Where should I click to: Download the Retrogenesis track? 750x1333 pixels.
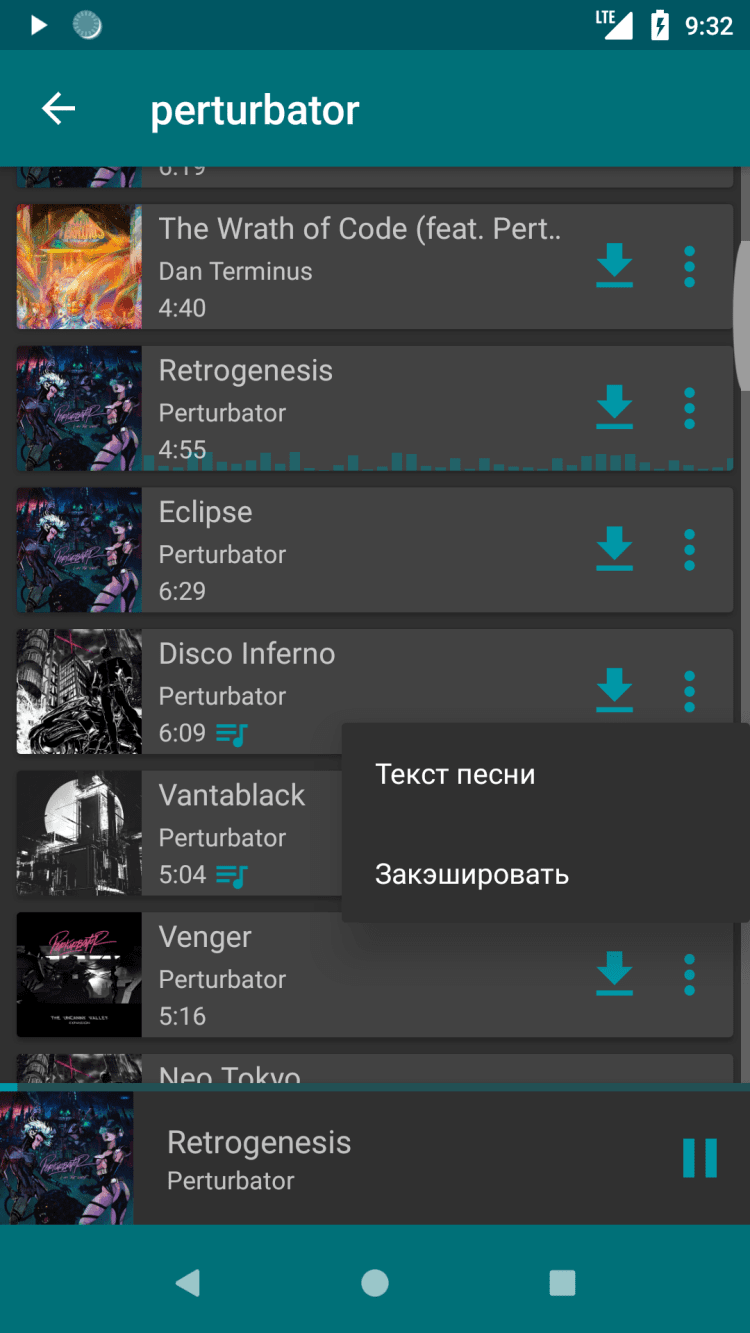coord(614,408)
